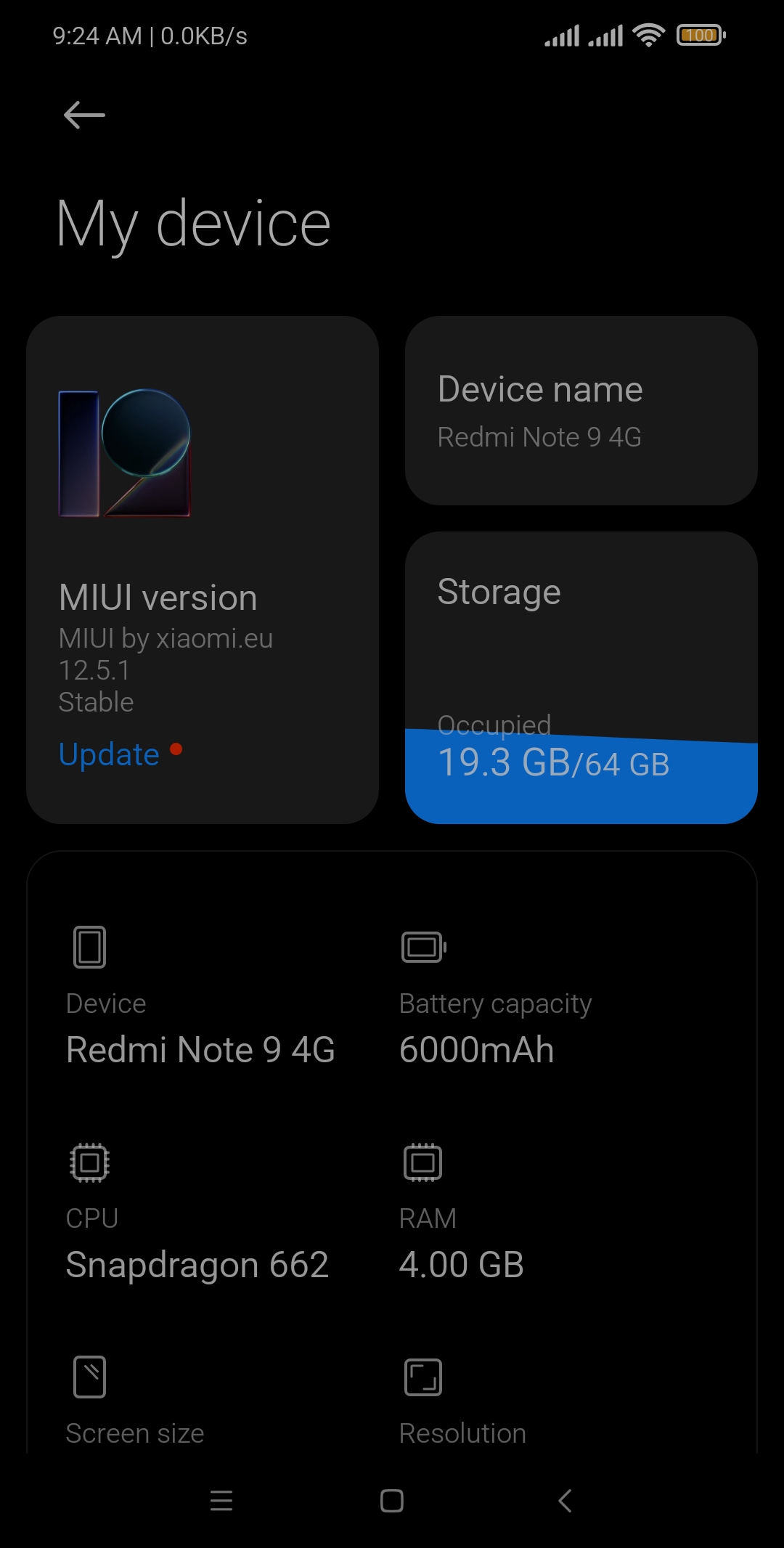Screen dimensions: 784x1548
Task: Open the Device name card
Action: 581,411
